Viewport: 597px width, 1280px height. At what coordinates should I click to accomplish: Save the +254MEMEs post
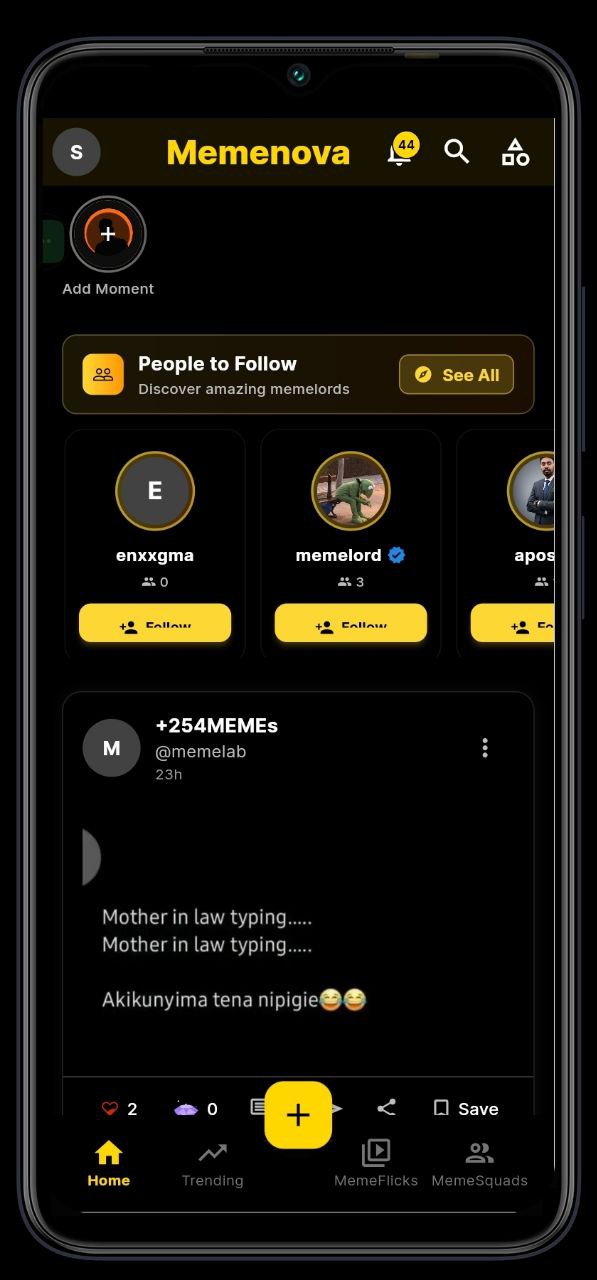(466, 1108)
